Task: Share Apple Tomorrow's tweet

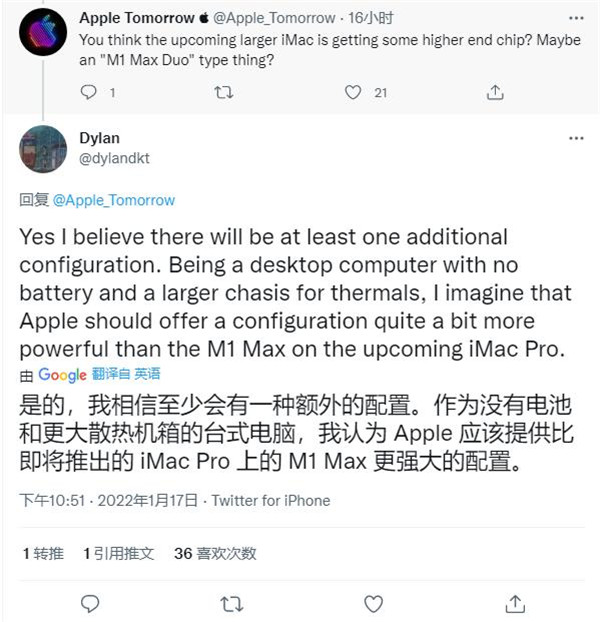Action: 495,92
